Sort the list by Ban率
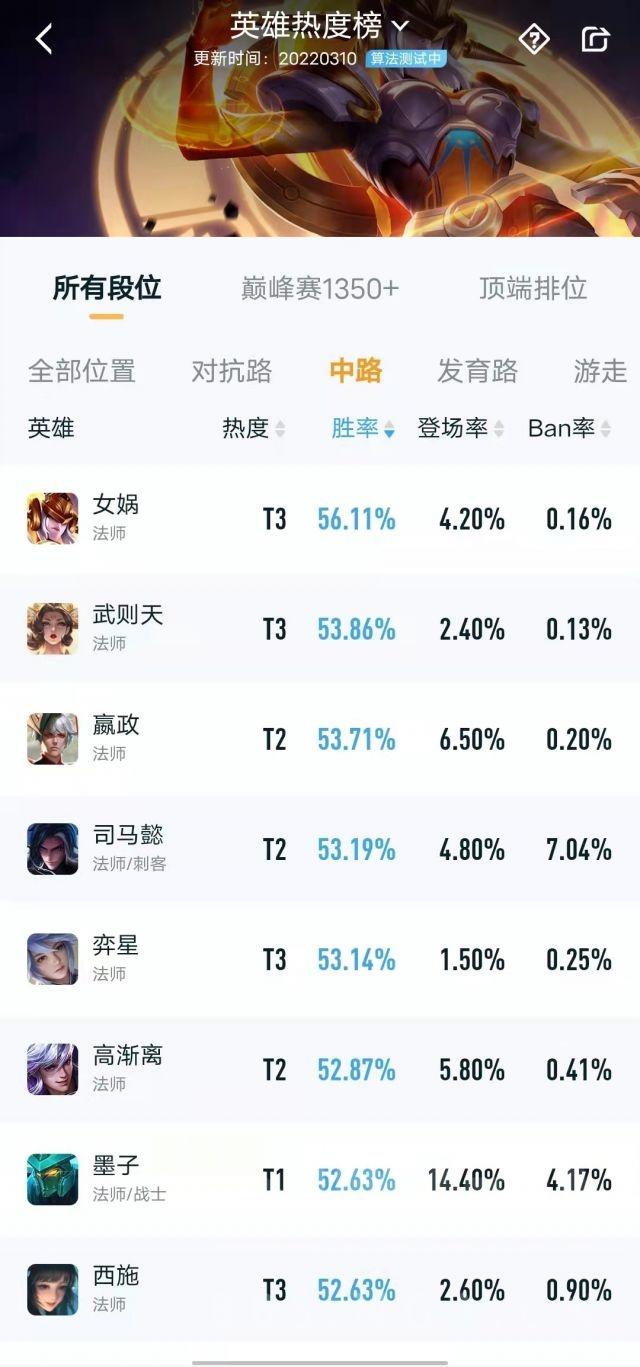 (x=569, y=429)
